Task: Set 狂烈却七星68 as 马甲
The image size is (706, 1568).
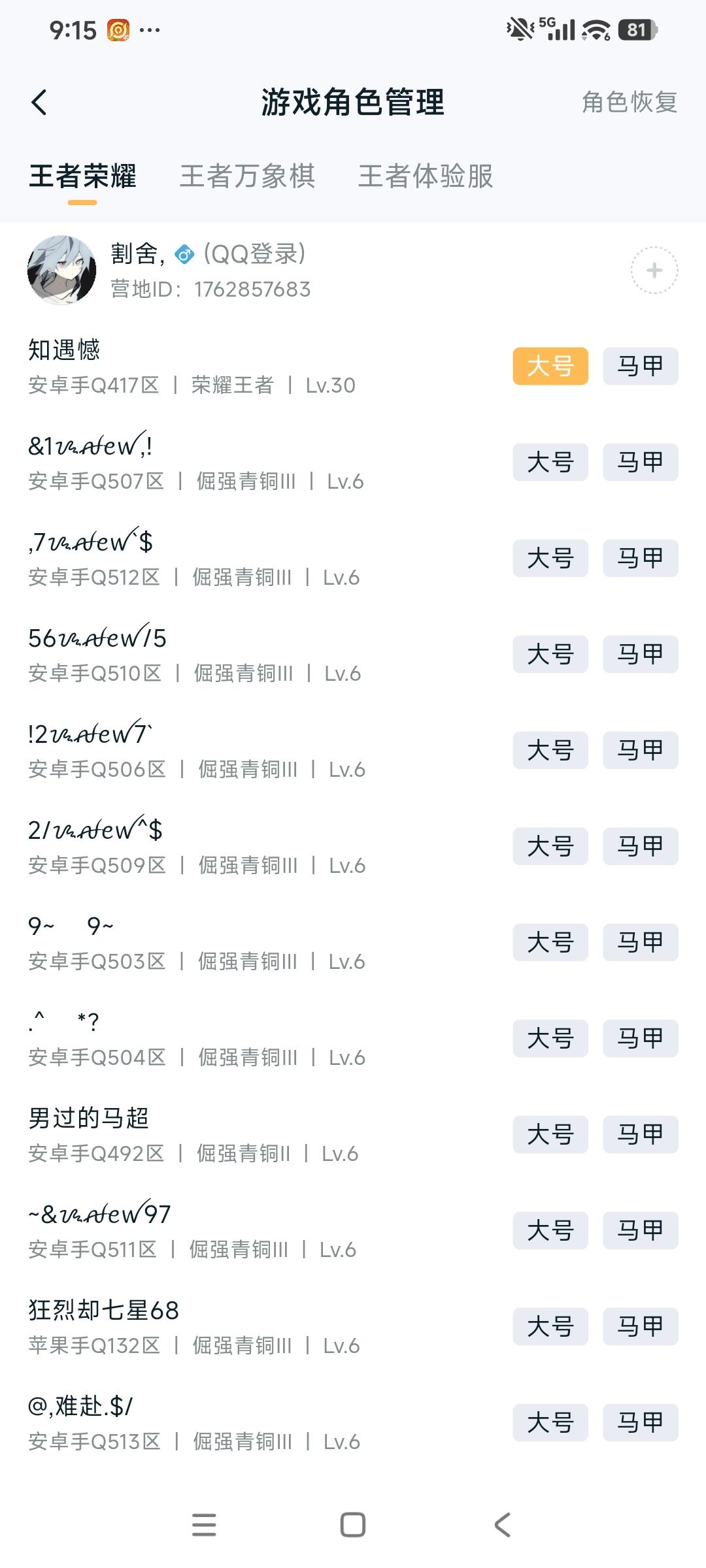Action: pyautogui.click(x=639, y=1326)
